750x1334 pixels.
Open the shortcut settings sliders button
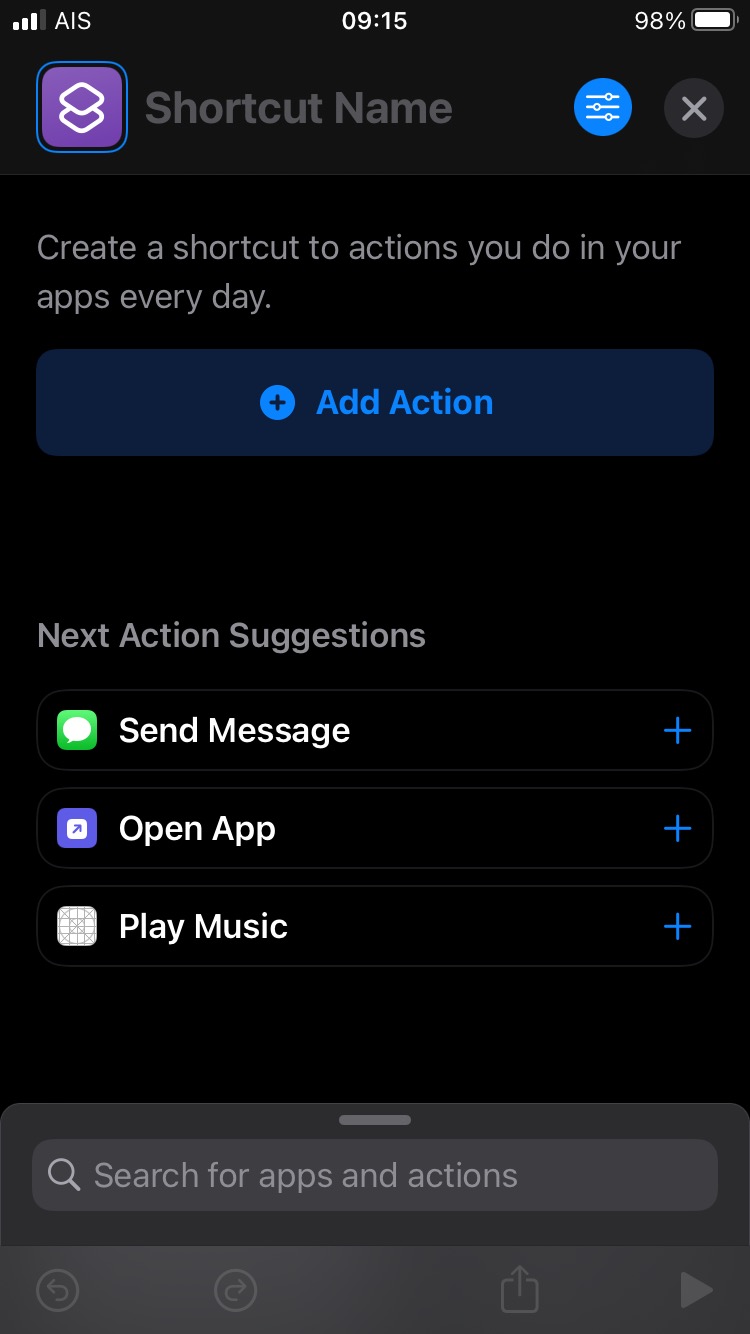[x=603, y=107]
